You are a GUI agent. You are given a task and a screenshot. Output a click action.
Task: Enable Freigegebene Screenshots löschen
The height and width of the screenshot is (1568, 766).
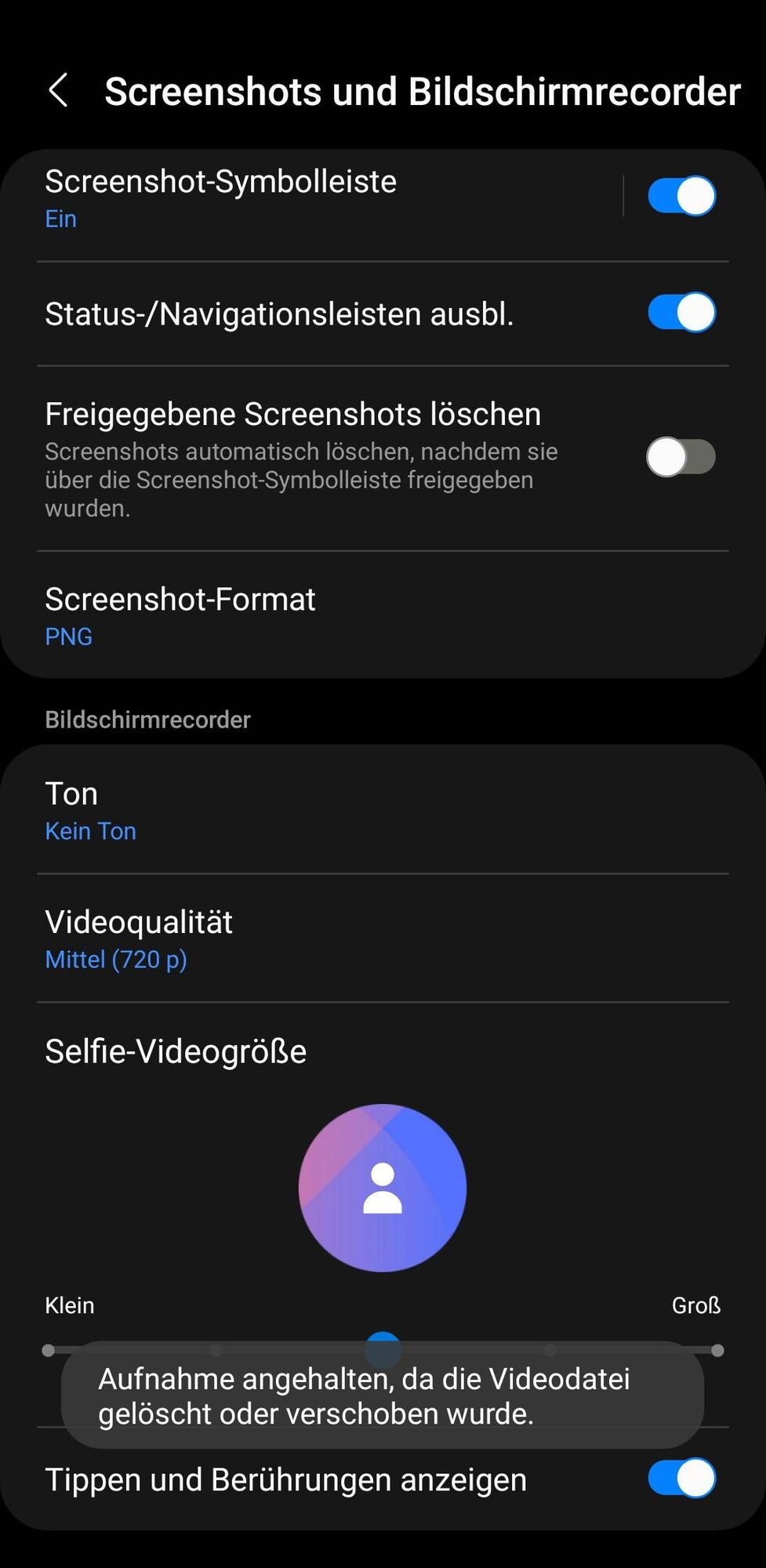tap(681, 457)
